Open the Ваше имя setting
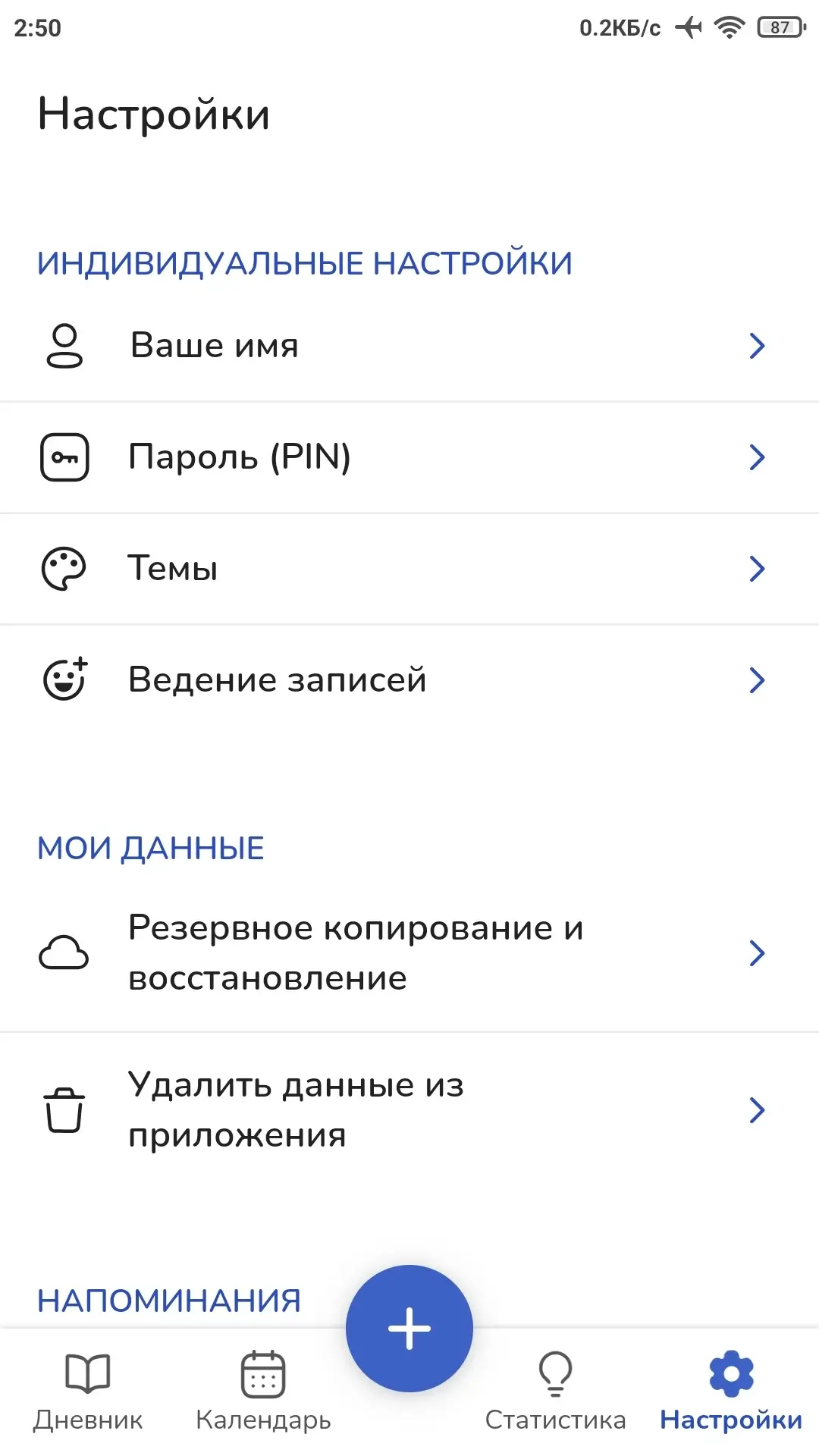 click(409, 346)
